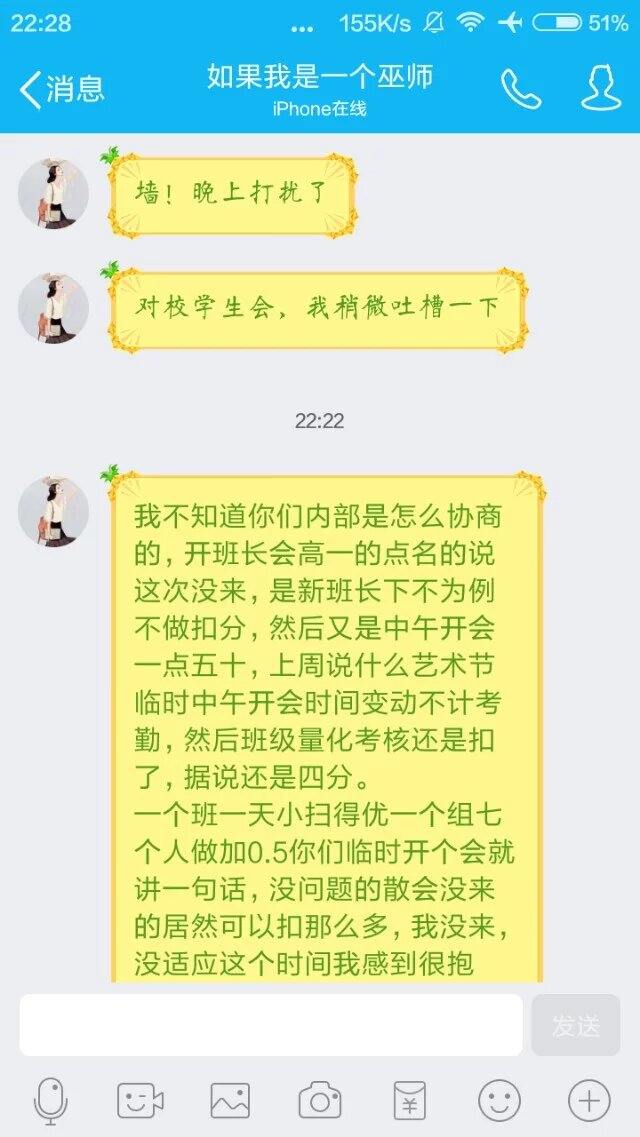Open the contact's profile details
This screenshot has width=640, height=1137.
point(601,90)
